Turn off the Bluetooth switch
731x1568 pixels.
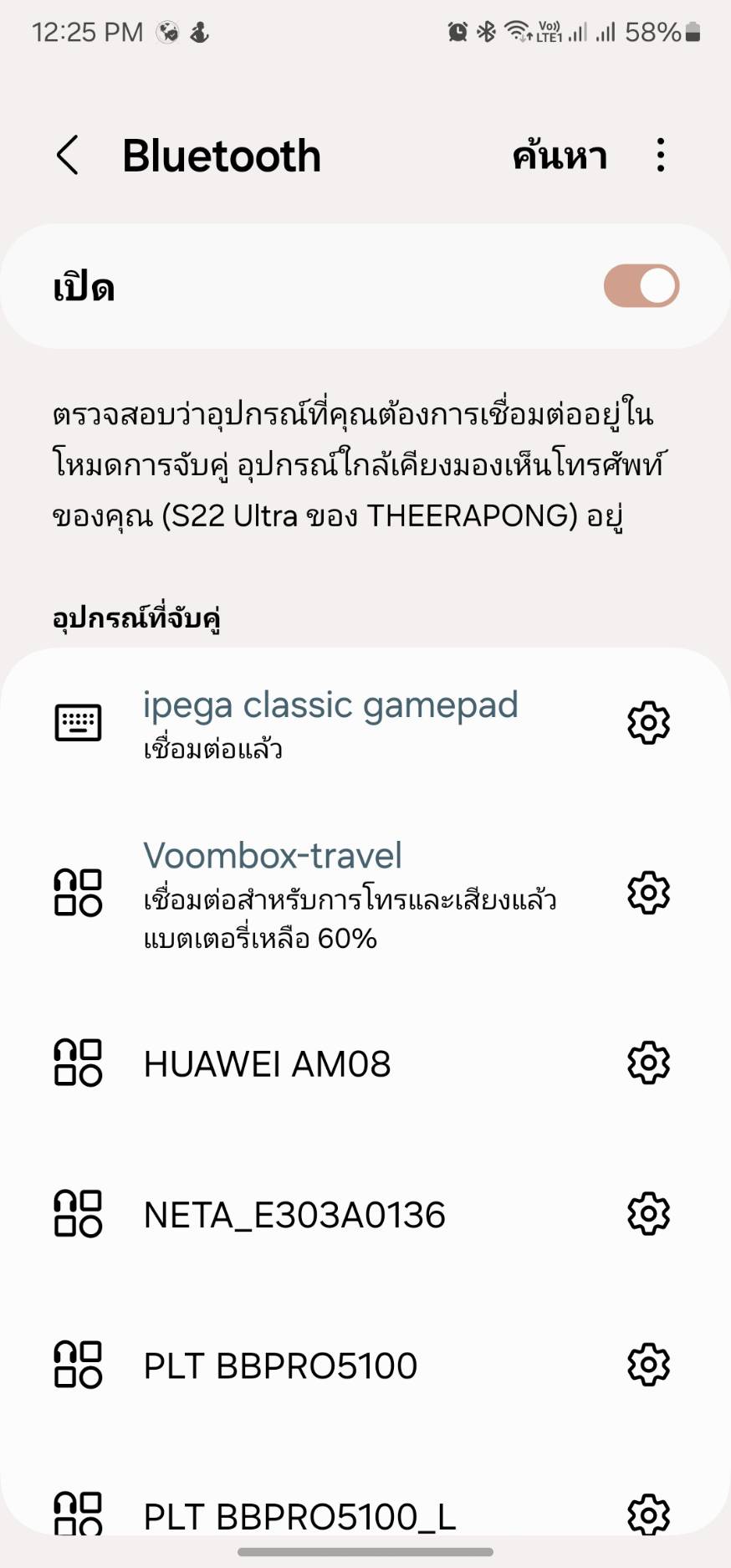642,286
